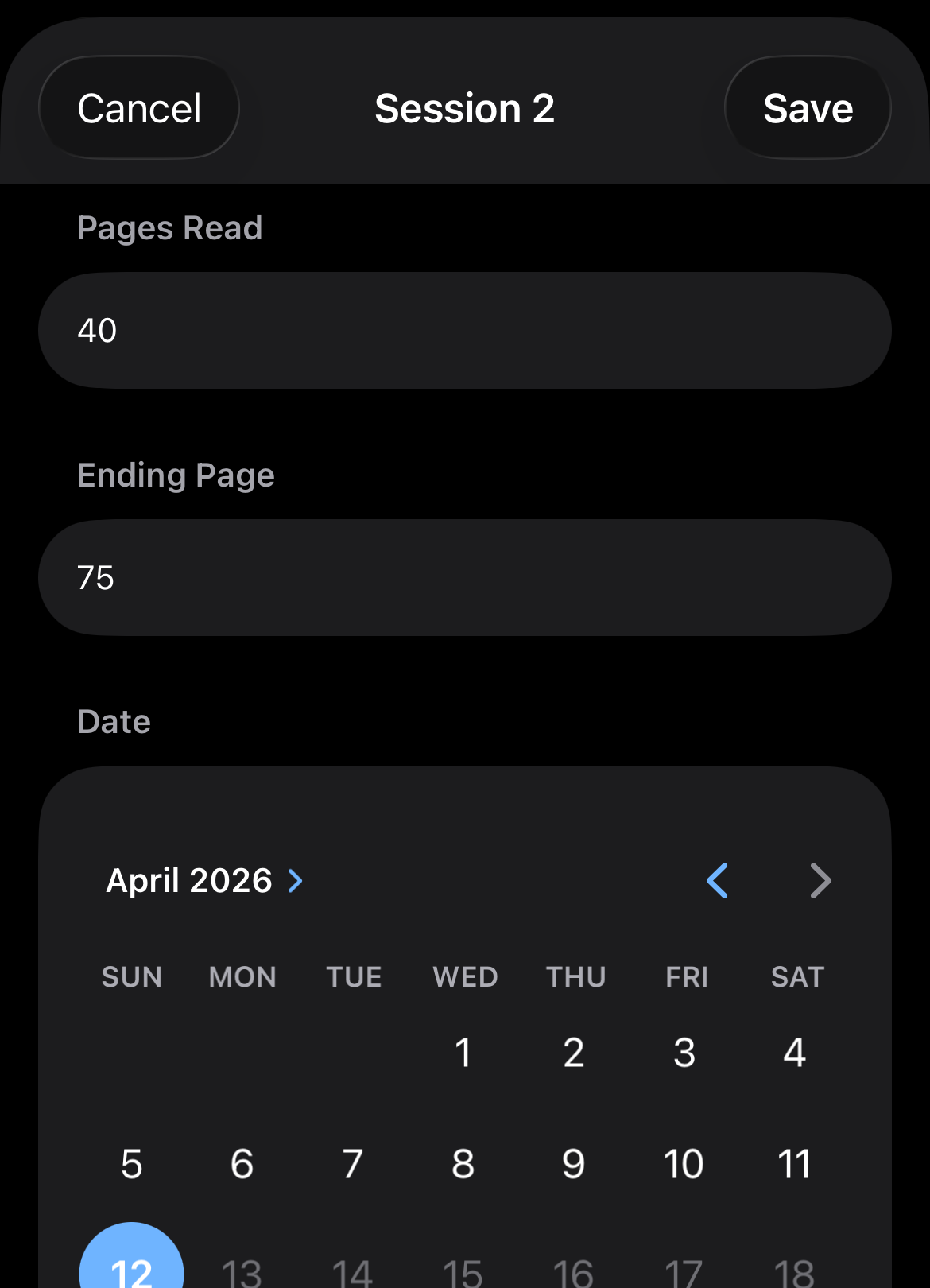
Task: Click the WED weekday label
Action: [464, 977]
